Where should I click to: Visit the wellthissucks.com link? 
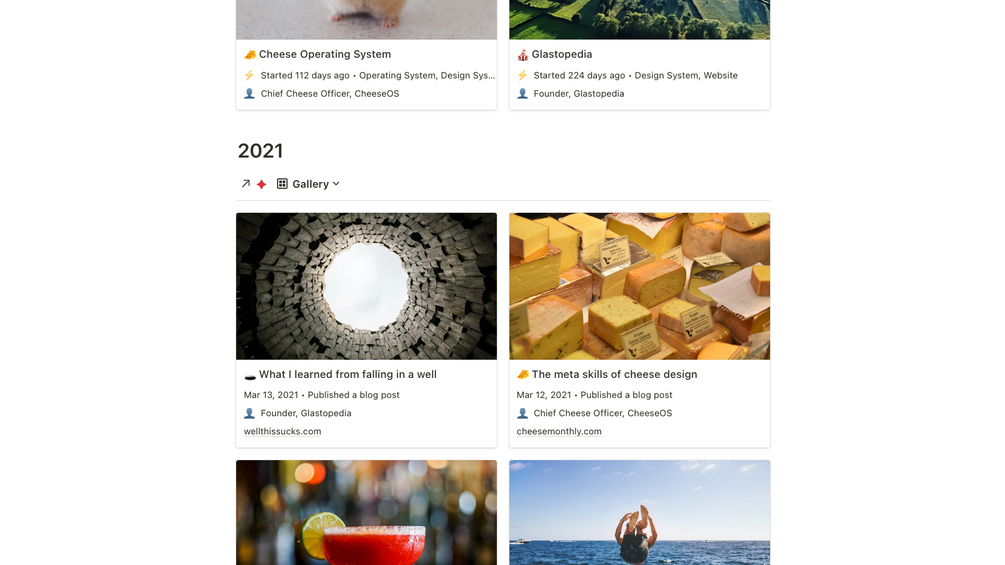coord(283,432)
